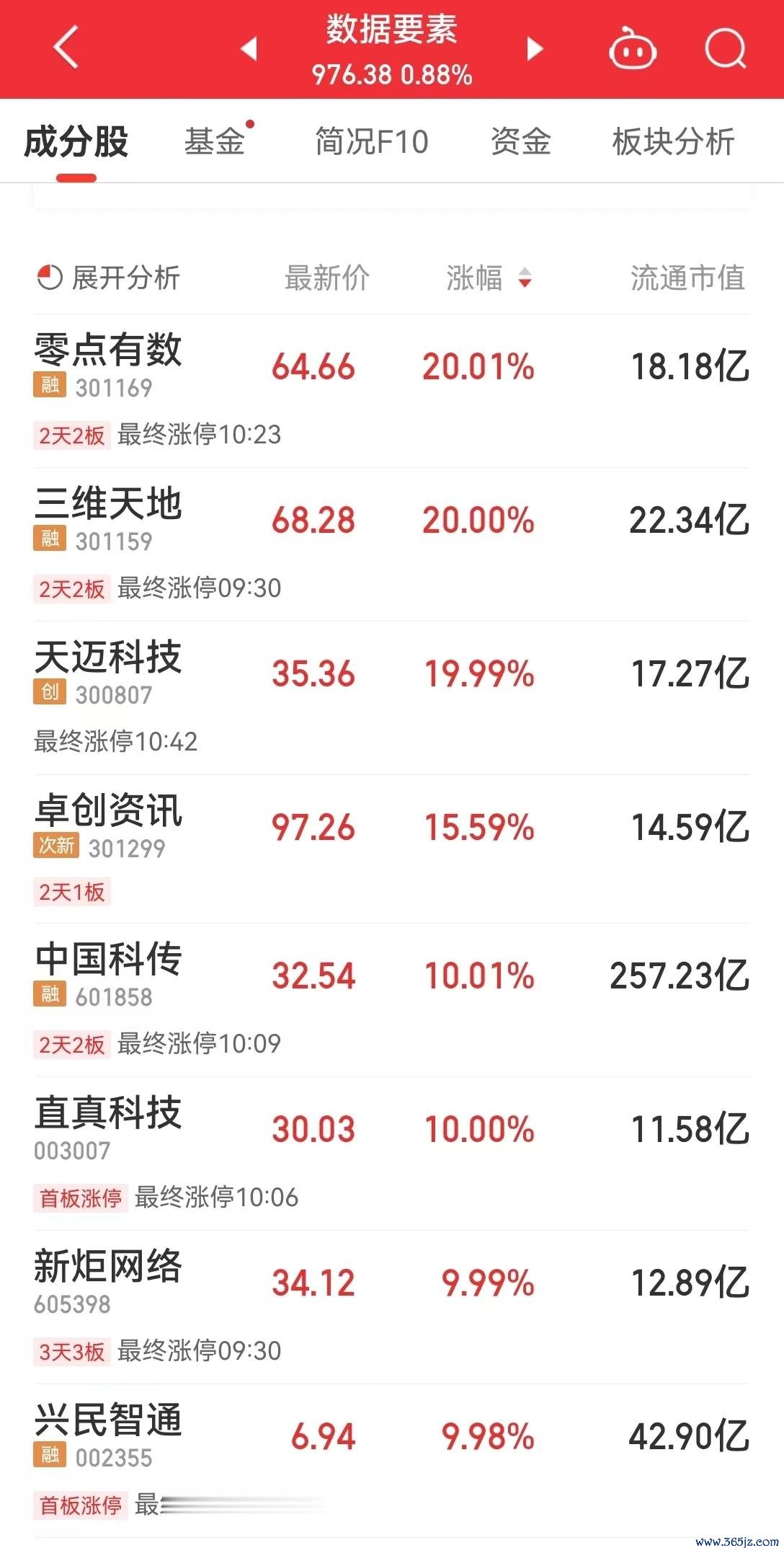Switch to the 基金 tab
784x1553 pixels.
pyautogui.click(x=215, y=141)
